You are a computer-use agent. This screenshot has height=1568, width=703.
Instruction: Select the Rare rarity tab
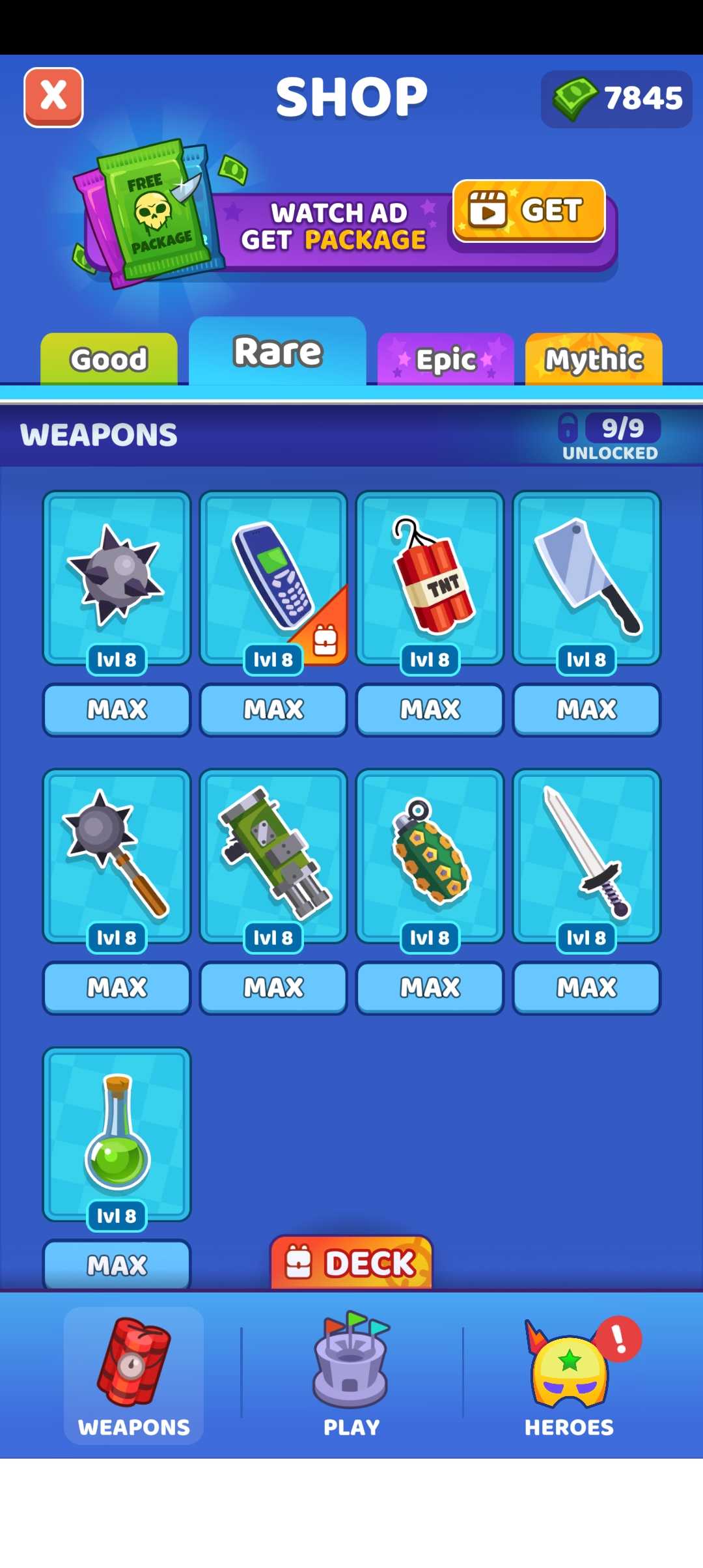click(277, 352)
